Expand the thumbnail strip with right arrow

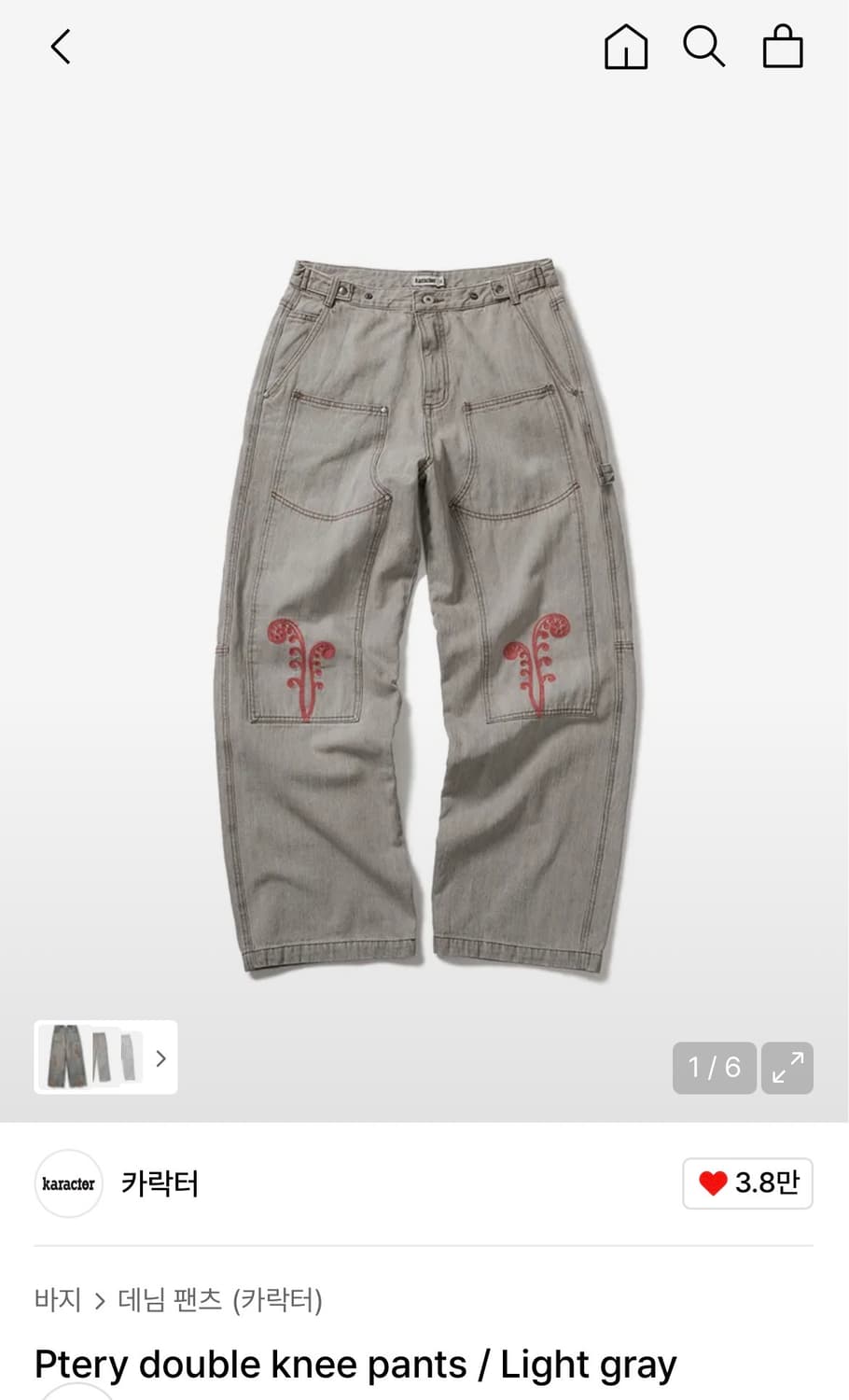[x=160, y=1058]
